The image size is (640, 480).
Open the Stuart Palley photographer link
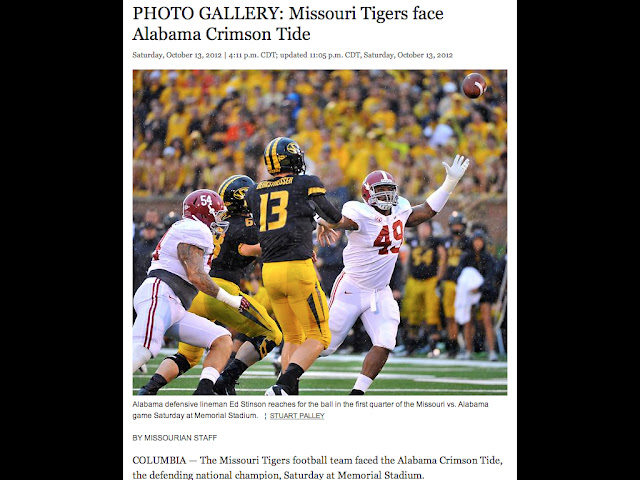(297, 415)
